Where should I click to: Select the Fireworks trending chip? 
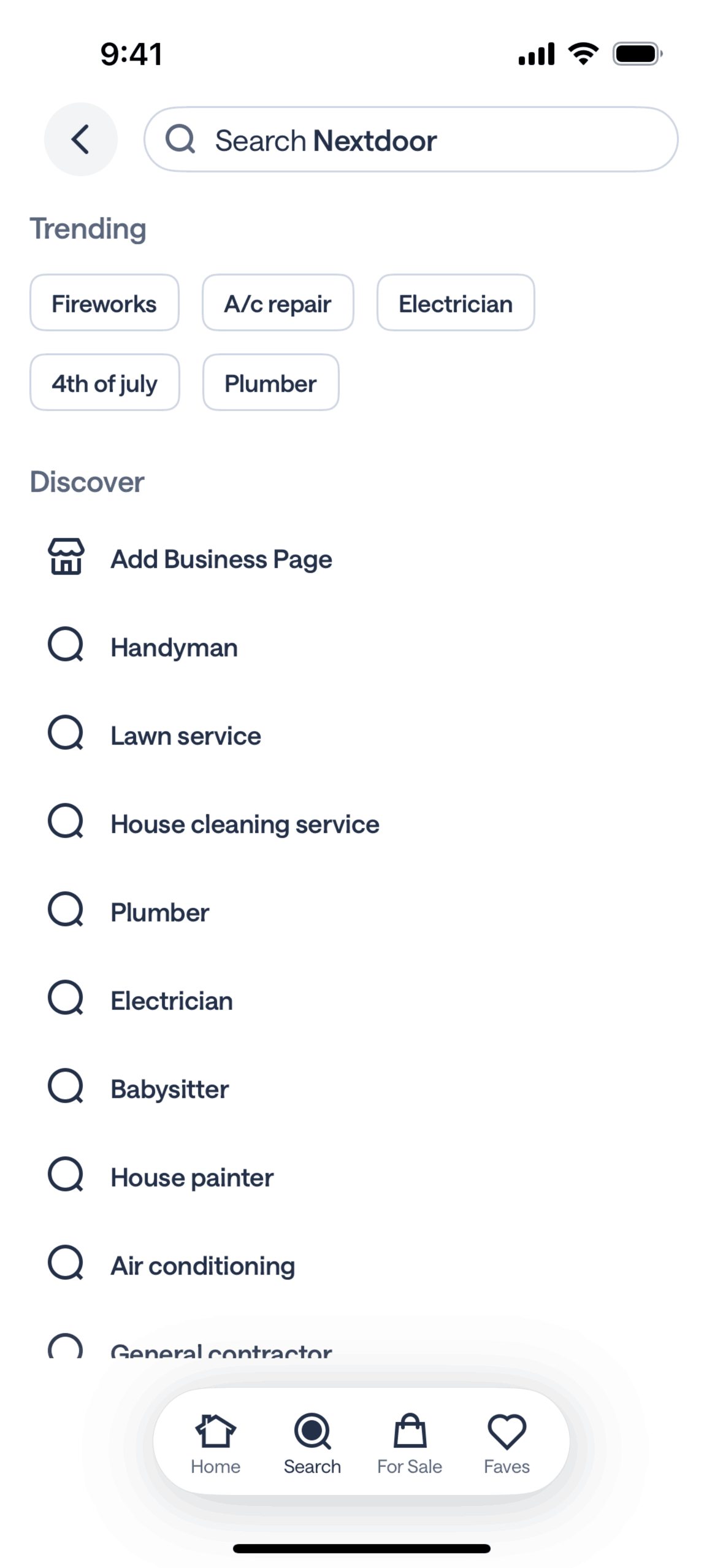pos(104,303)
